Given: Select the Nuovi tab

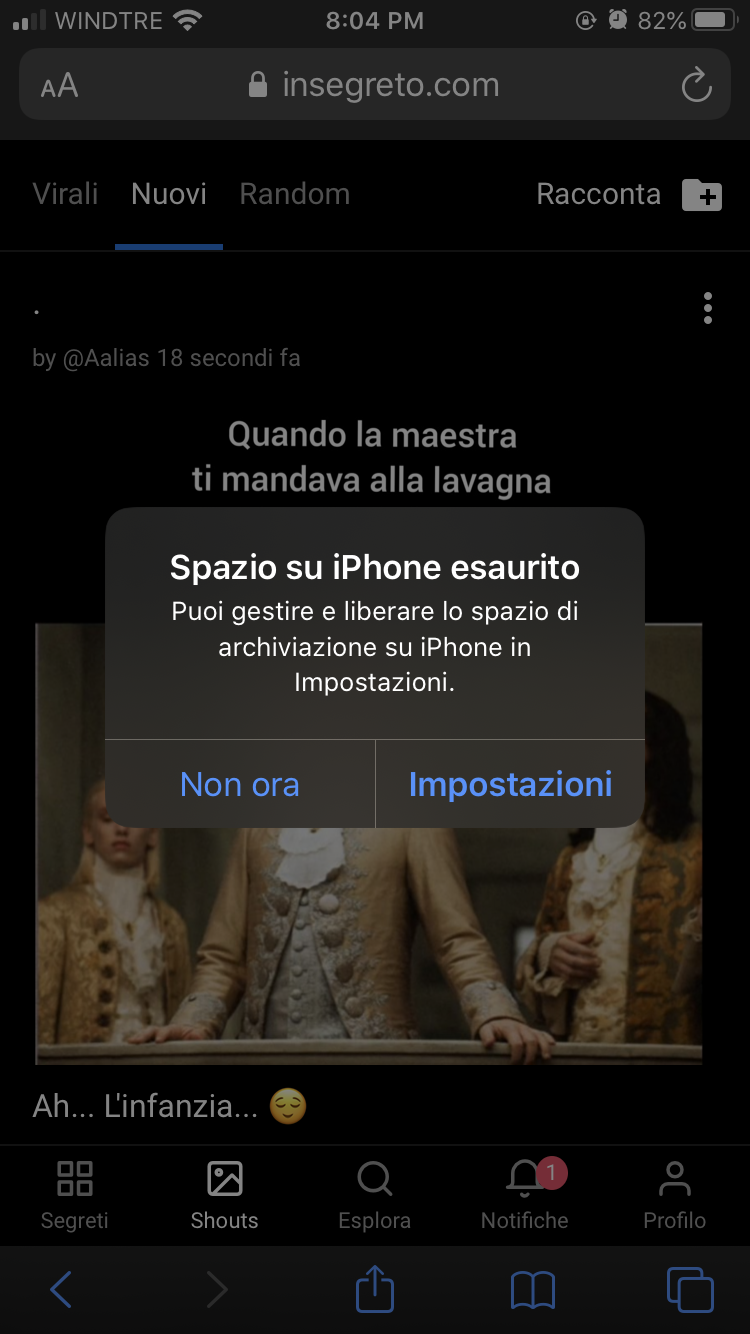Looking at the screenshot, I should coord(169,194).
